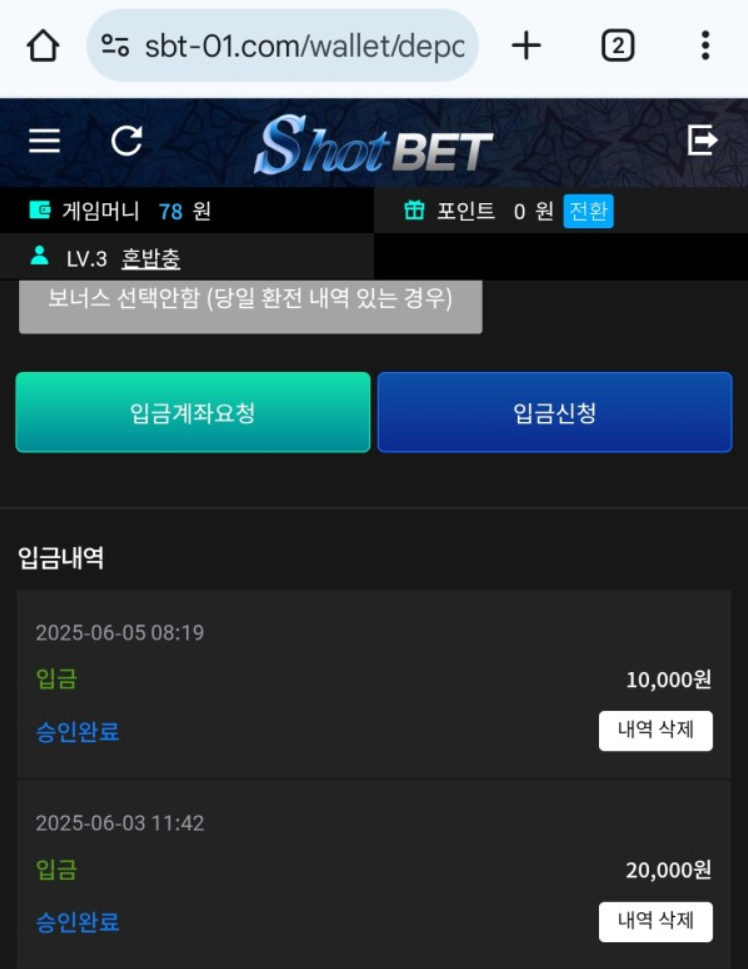This screenshot has height=969, width=748.
Task: Tap the logout icon in header
Action: click(703, 141)
